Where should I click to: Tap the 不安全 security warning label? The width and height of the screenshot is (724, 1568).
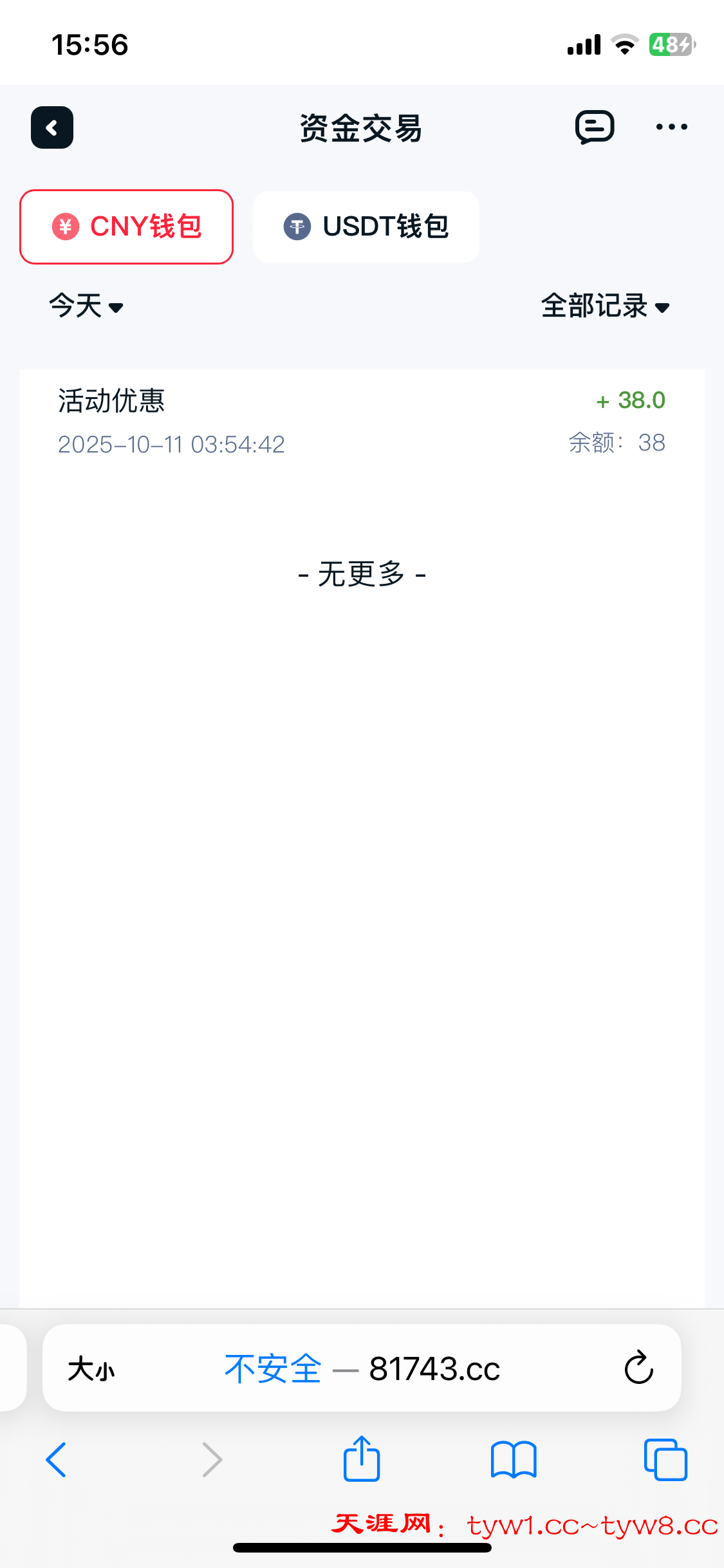coord(273,1369)
